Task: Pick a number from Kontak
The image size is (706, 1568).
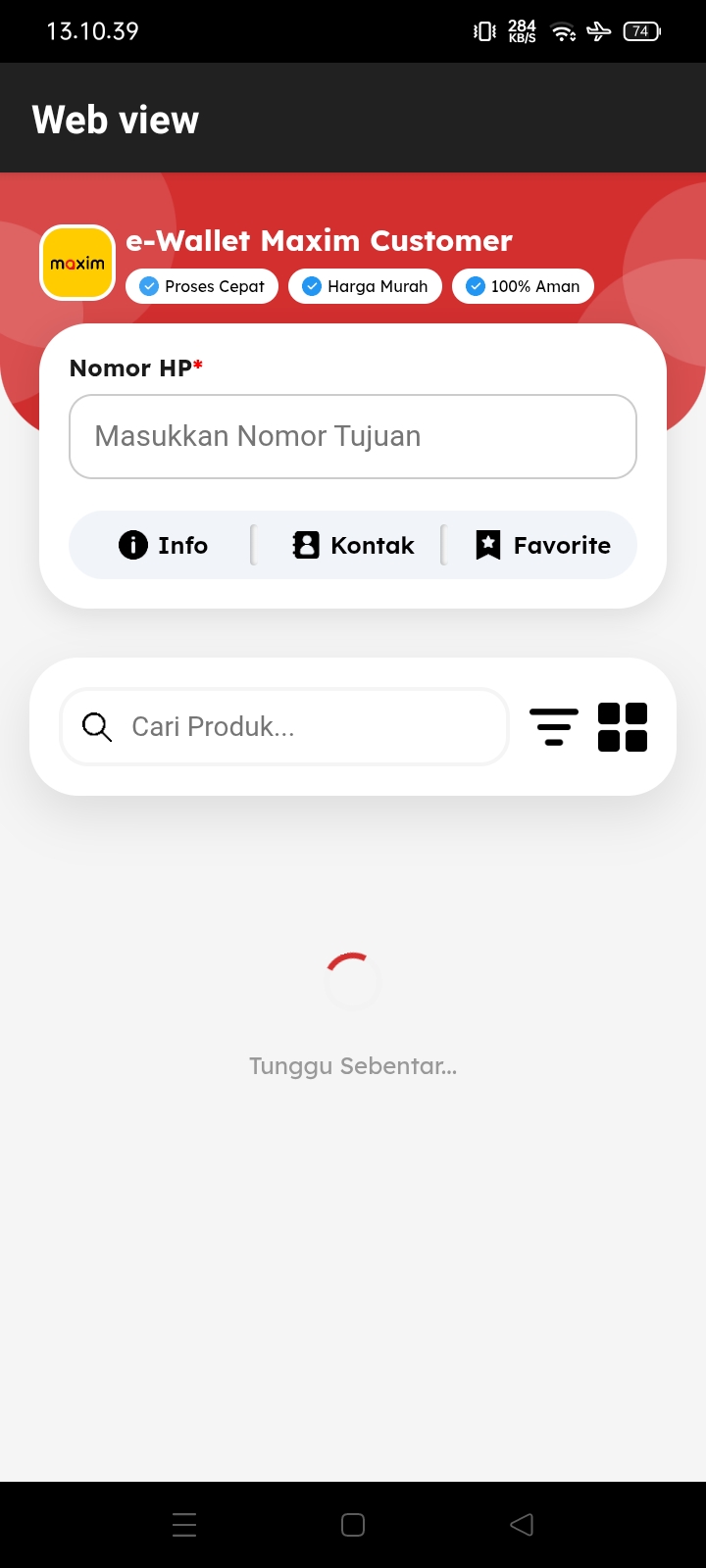Action: (x=353, y=545)
